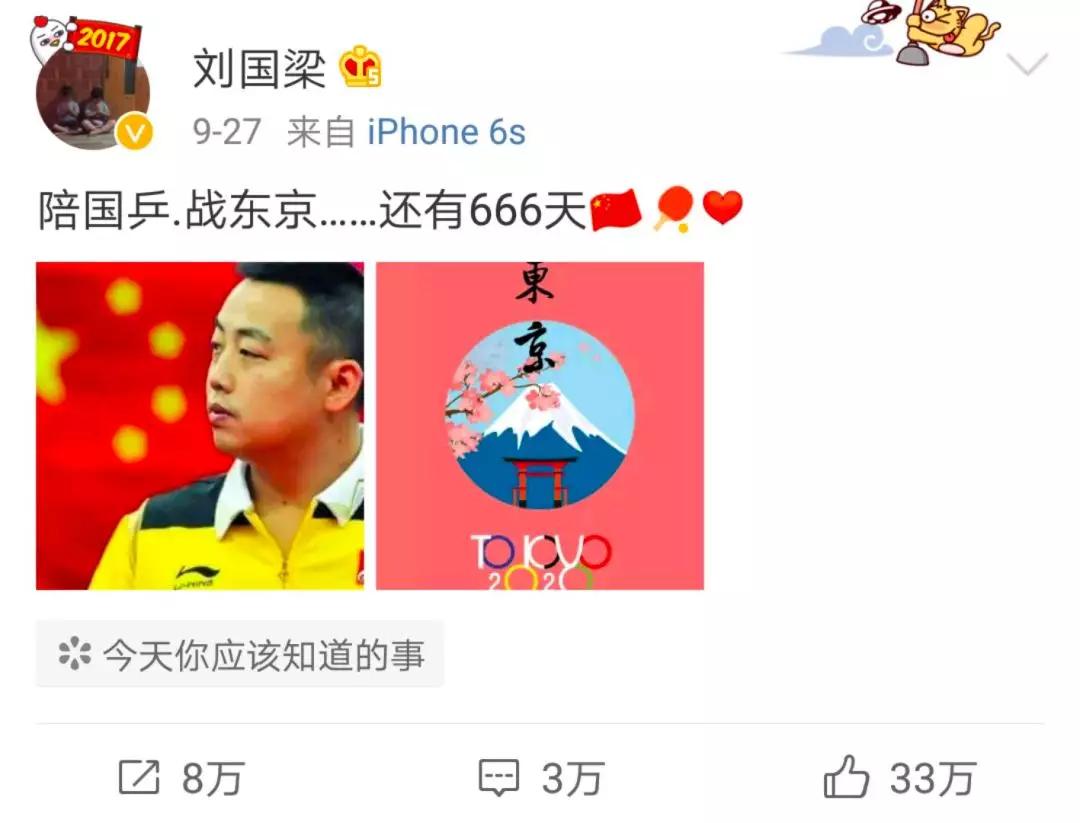Screen dimensions: 1080x823
Task: Open the 刘国梁 username link
Action: click(x=259, y=68)
